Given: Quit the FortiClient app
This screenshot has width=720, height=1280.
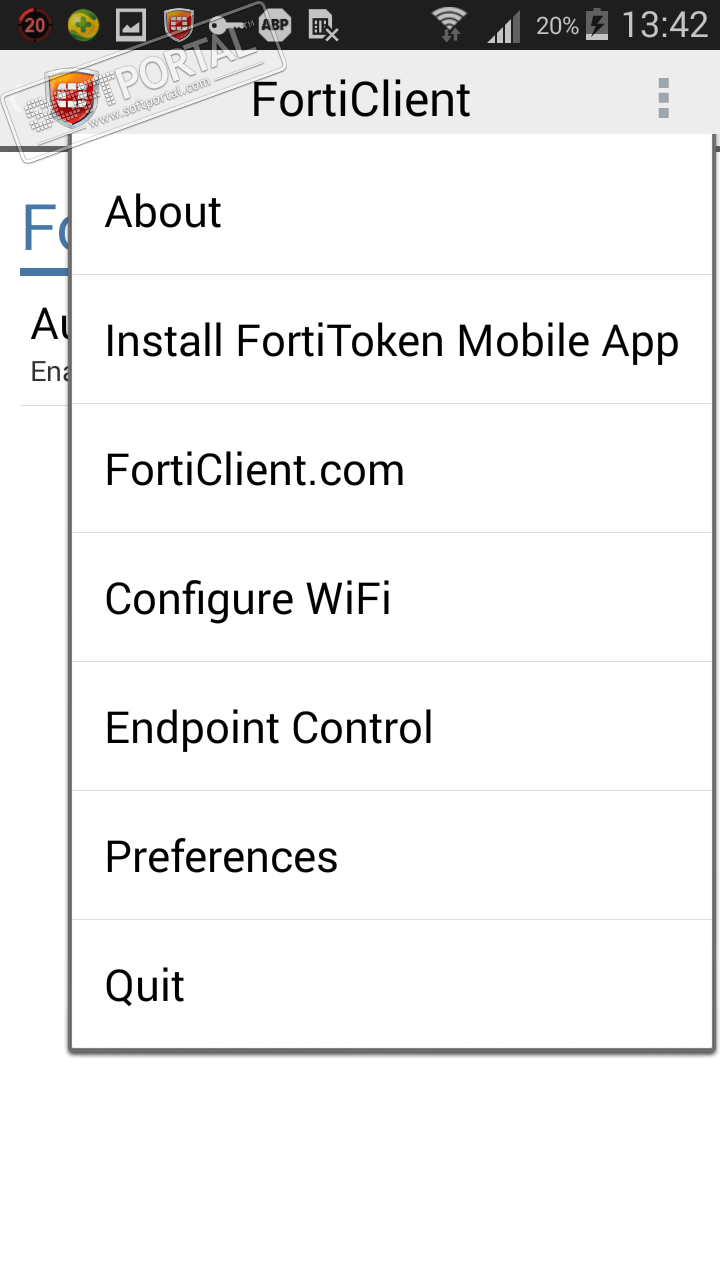Looking at the screenshot, I should 390,985.
